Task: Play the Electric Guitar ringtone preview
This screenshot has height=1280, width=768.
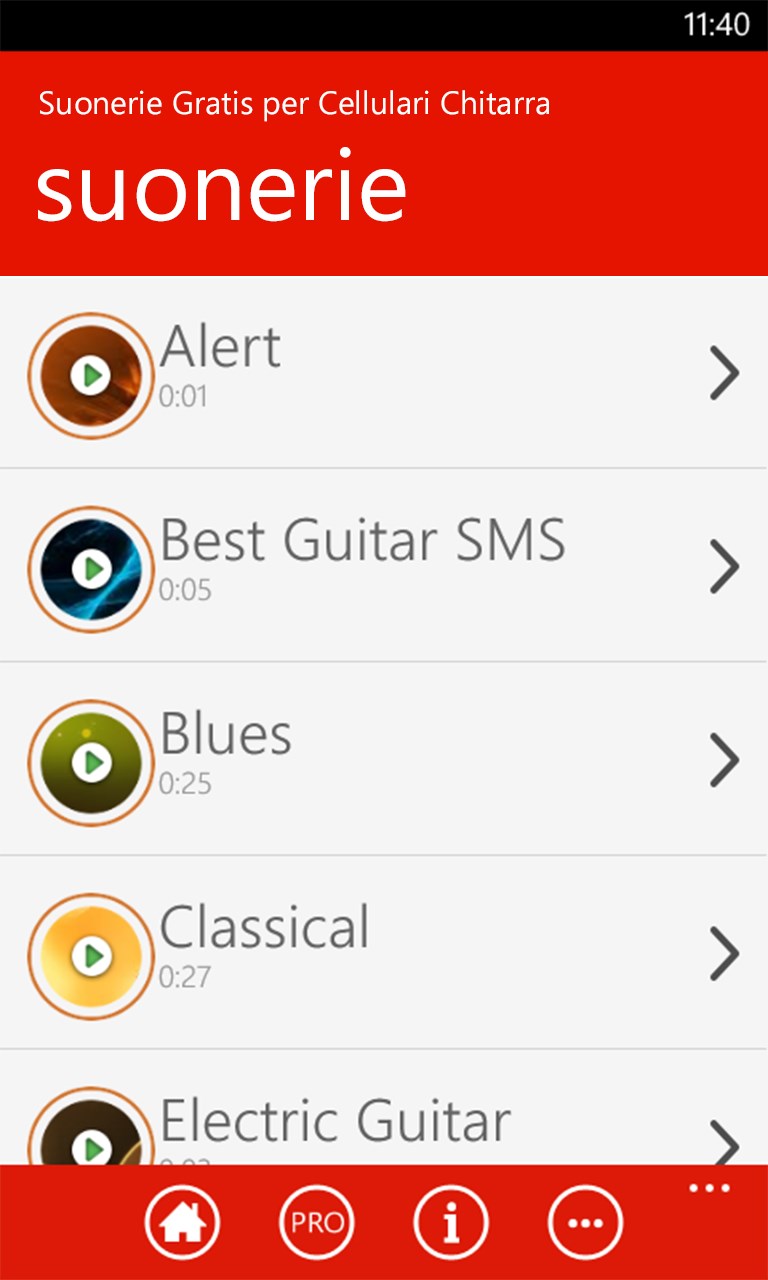Action: coord(90,1145)
